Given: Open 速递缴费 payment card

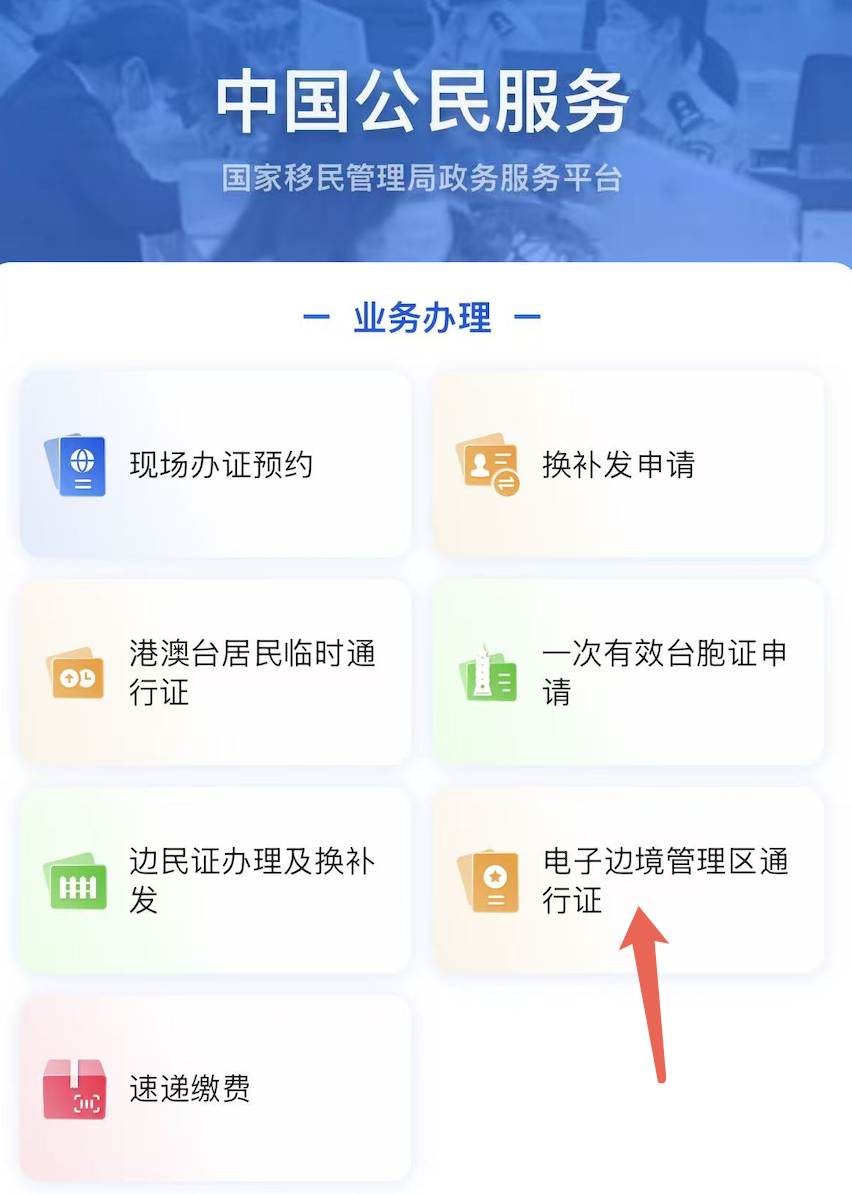Looking at the screenshot, I should pos(215,1088).
